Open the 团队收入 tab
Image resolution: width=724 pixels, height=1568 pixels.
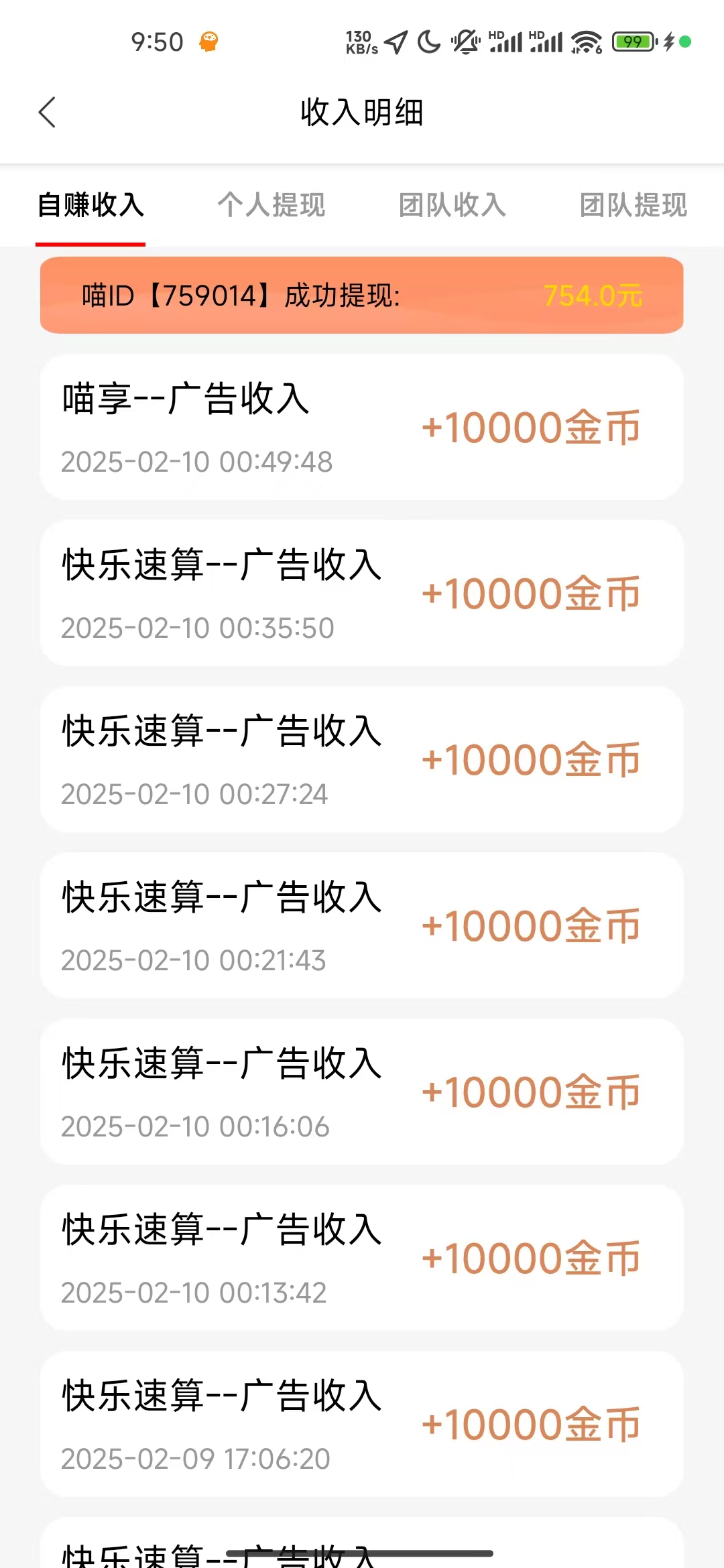(x=452, y=205)
